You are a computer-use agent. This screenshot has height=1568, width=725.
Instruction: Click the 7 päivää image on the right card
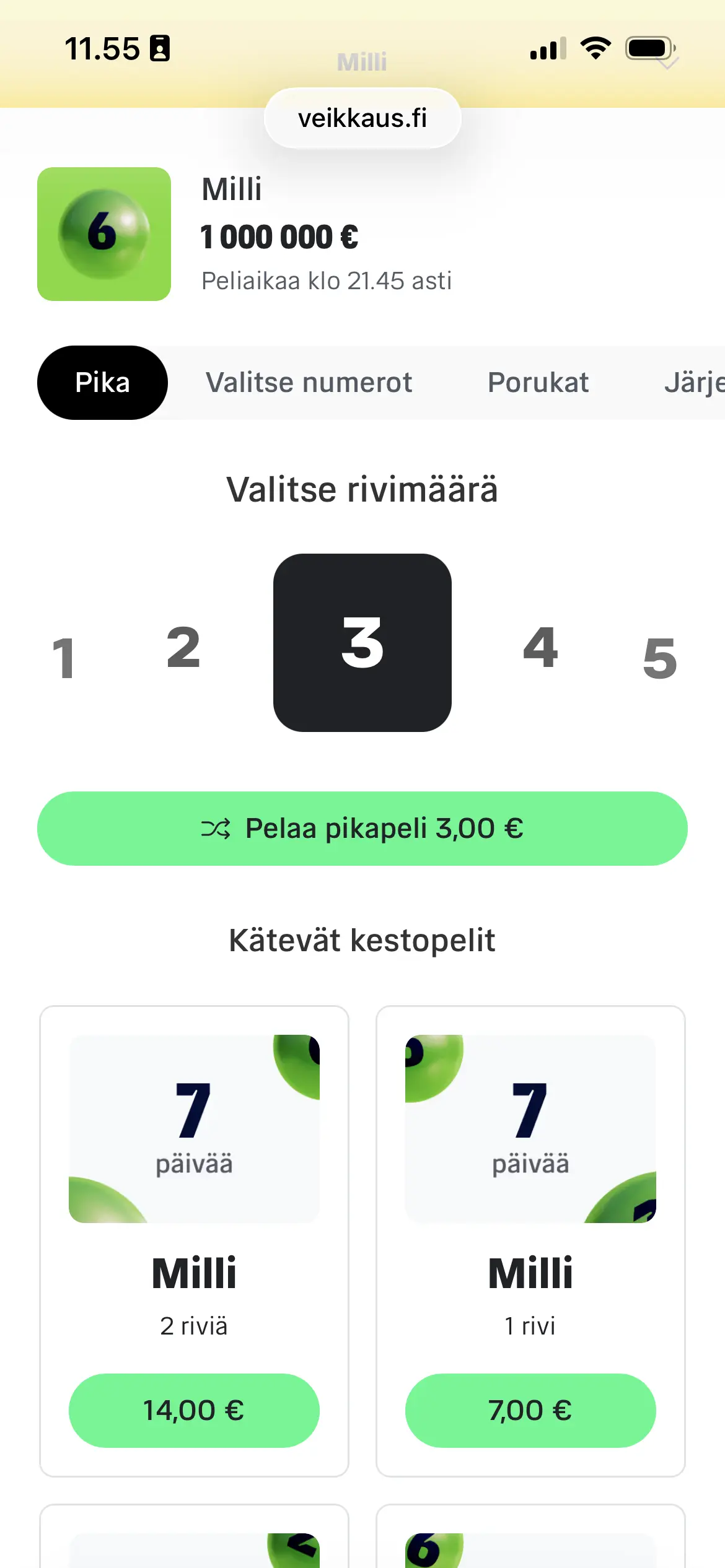coord(530,1127)
